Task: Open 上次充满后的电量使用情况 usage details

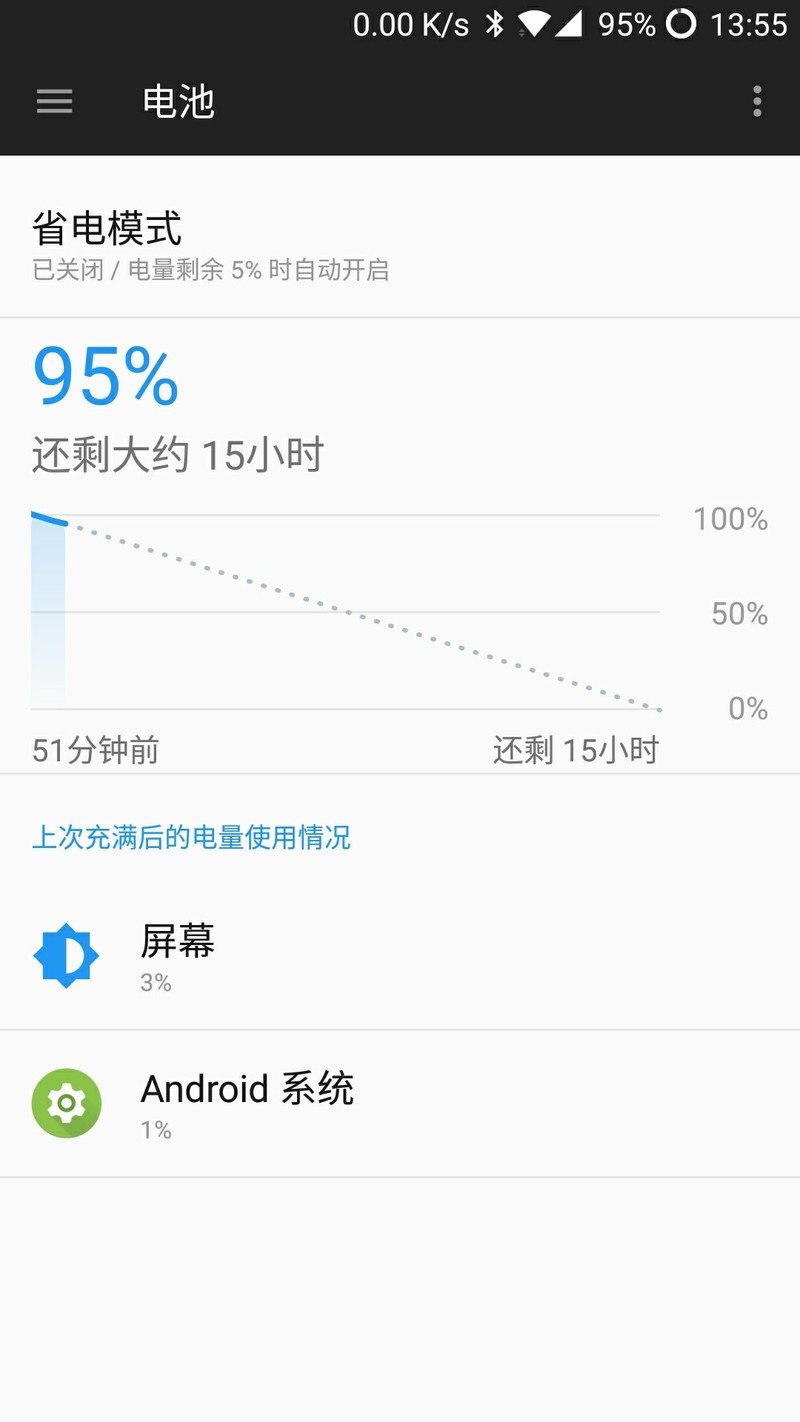Action: coord(191,837)
